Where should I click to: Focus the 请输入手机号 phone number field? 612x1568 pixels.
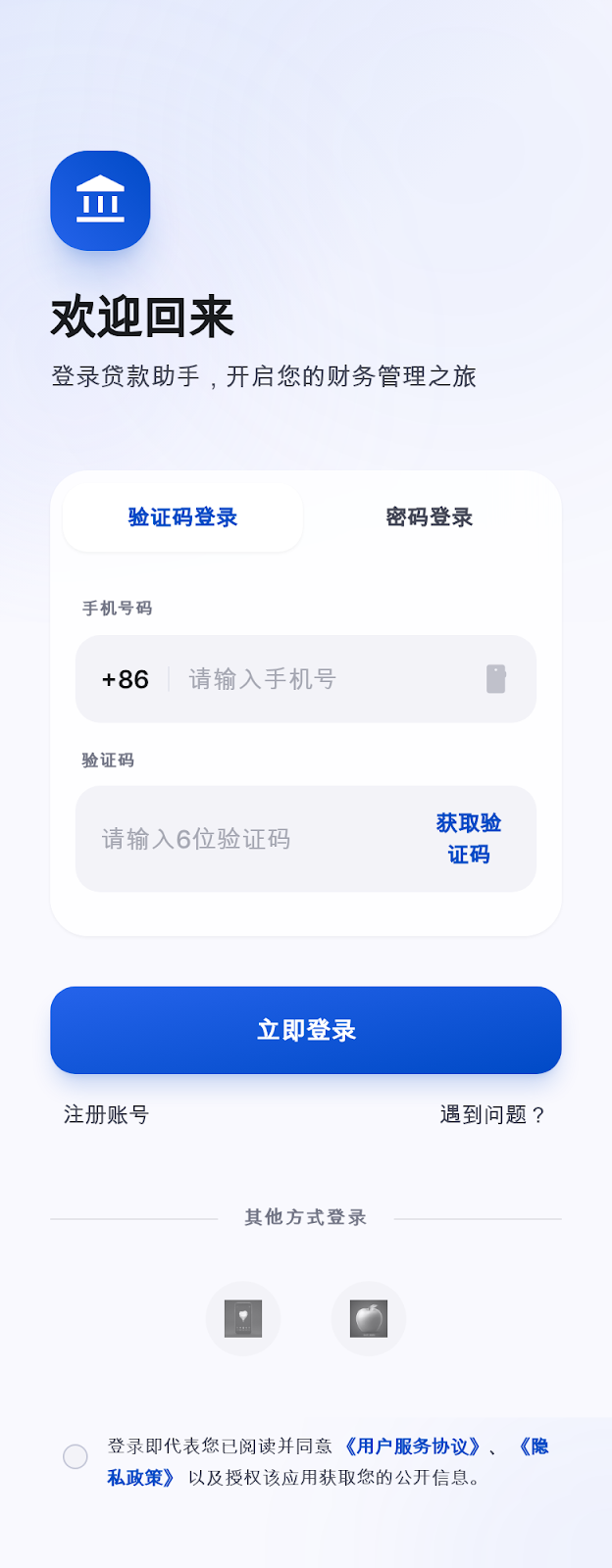pyautogui.click(x=324, y=679)
